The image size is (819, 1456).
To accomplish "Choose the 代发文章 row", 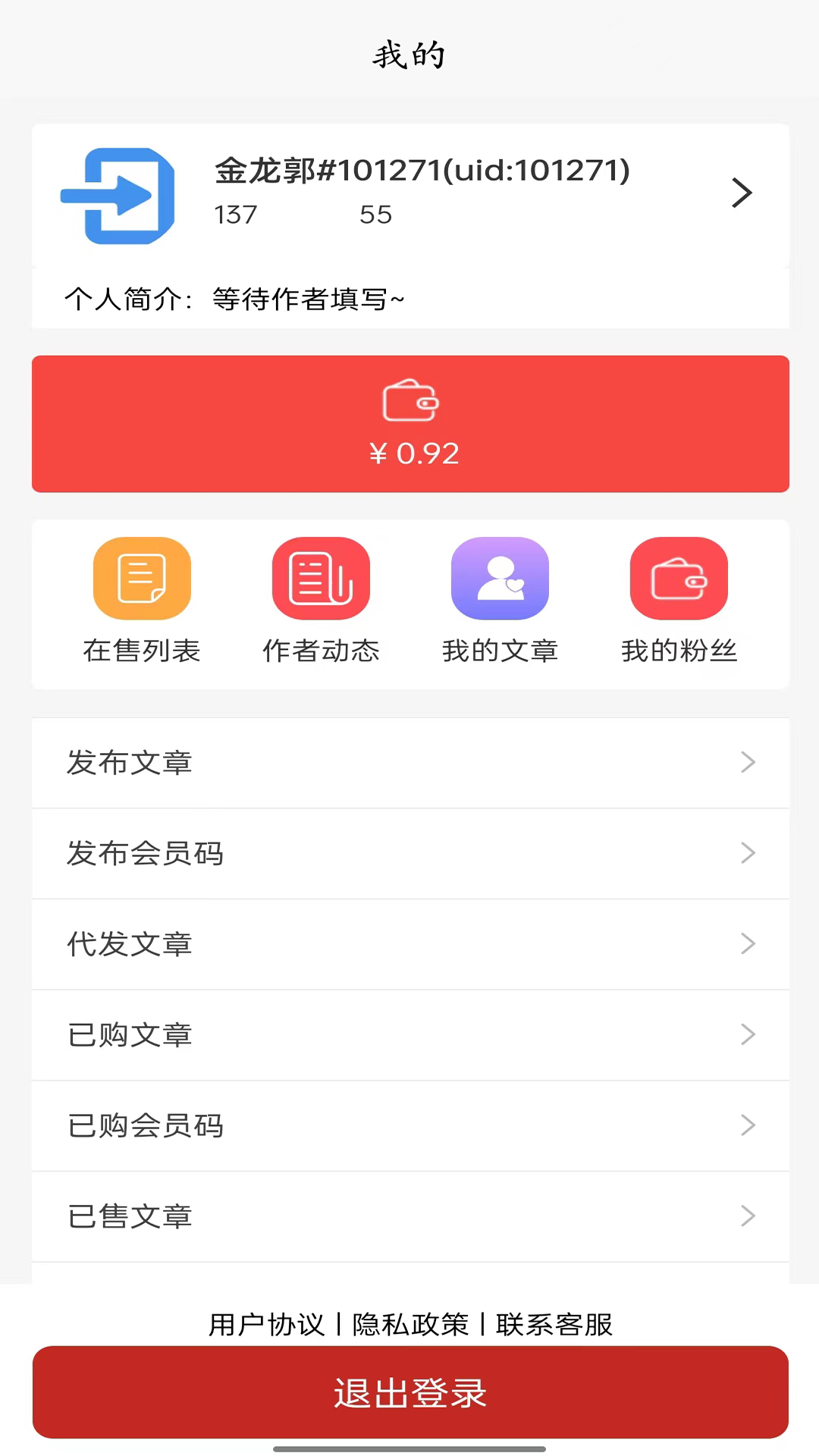I will 410,945.
